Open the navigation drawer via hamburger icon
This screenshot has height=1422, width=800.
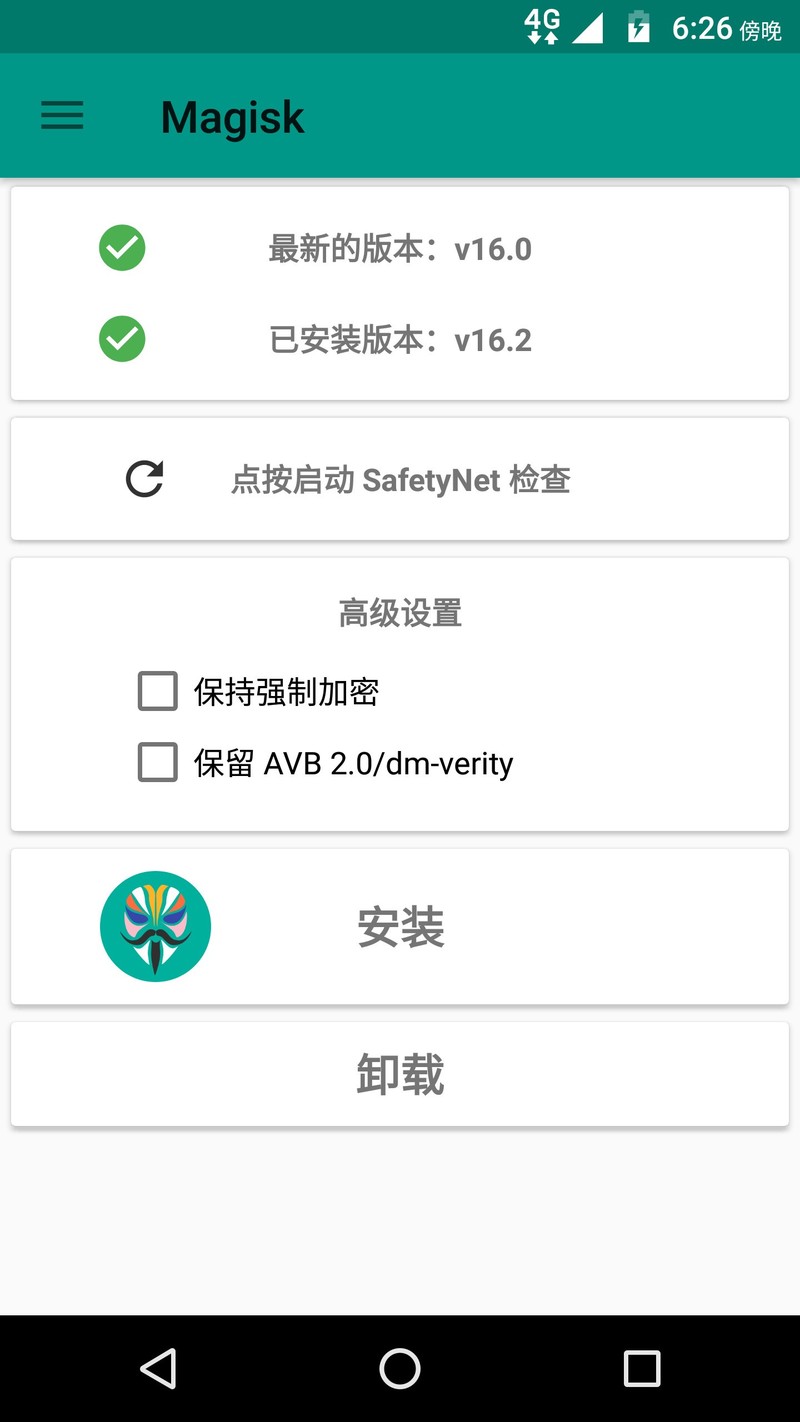point(62,115)
